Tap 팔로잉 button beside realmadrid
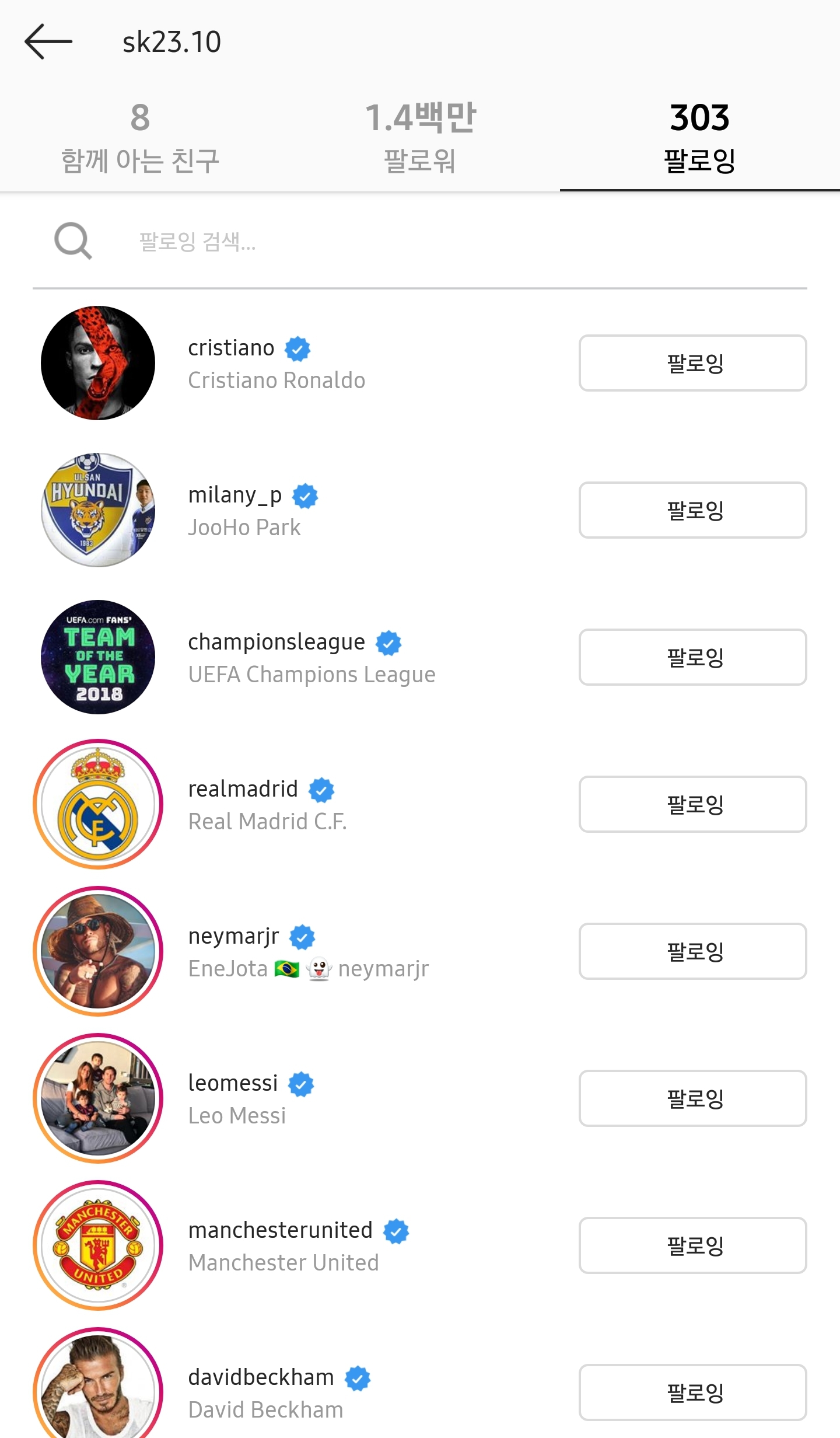 [x=692, y=804]
